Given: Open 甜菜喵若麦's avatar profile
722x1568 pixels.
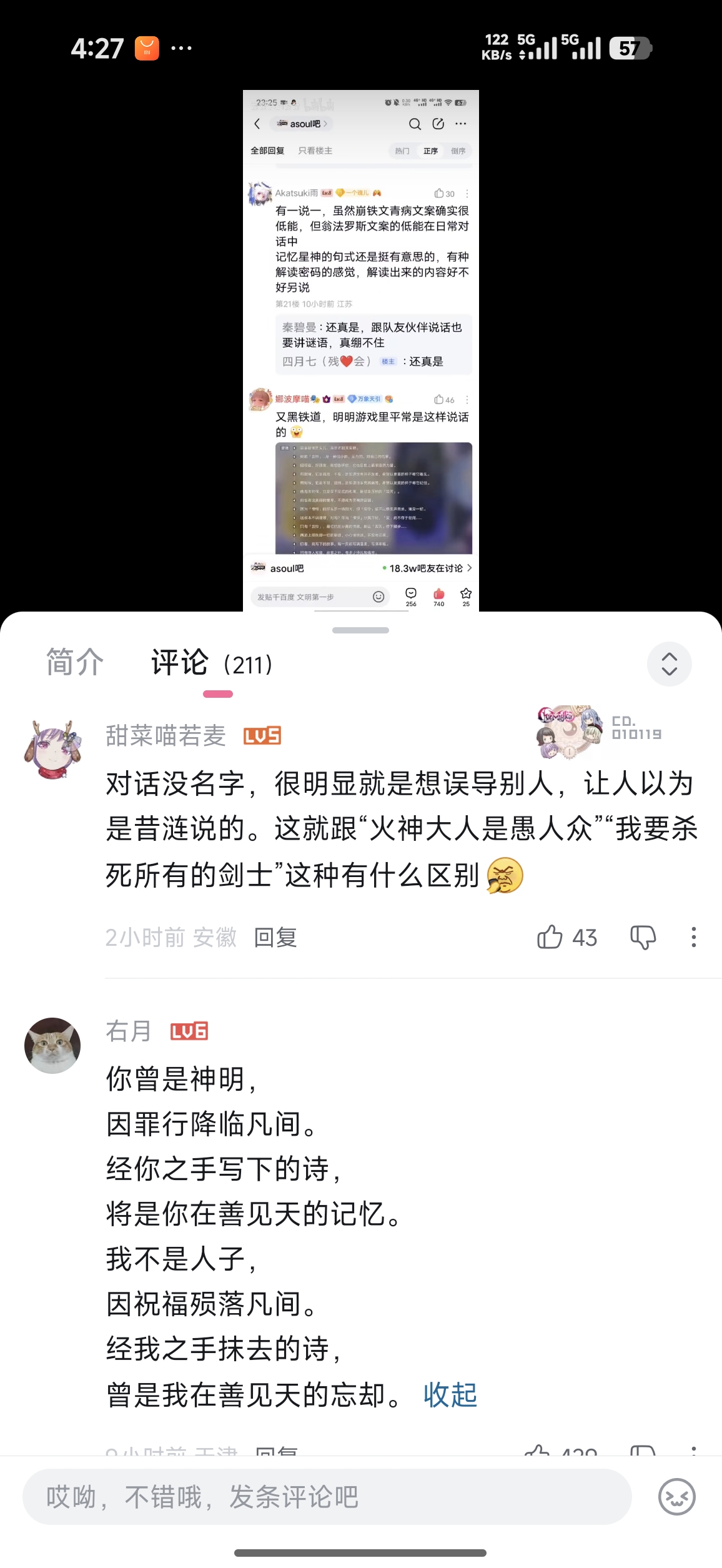Looking at the screenshot, I should click(53, 749).
